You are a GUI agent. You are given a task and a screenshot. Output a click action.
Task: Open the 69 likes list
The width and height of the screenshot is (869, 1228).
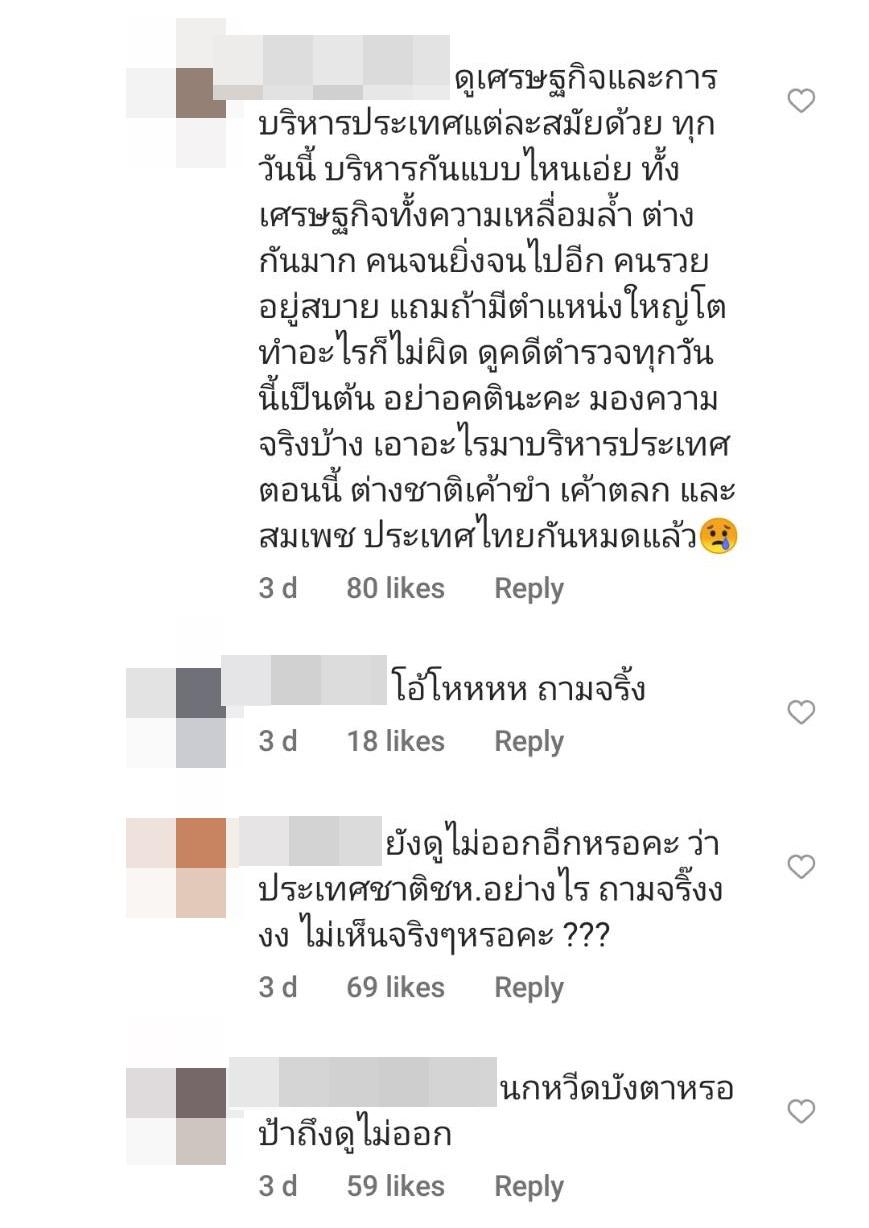[395, 988]
